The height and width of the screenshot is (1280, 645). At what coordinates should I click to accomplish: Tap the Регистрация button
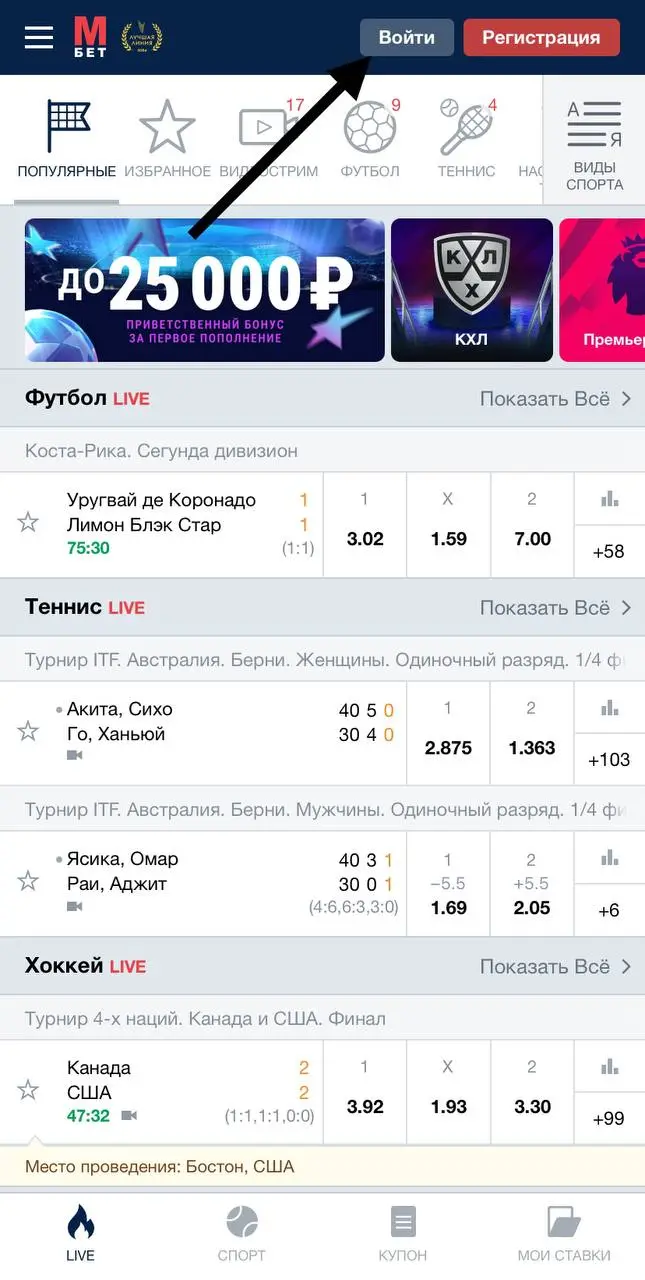(541, 37)
